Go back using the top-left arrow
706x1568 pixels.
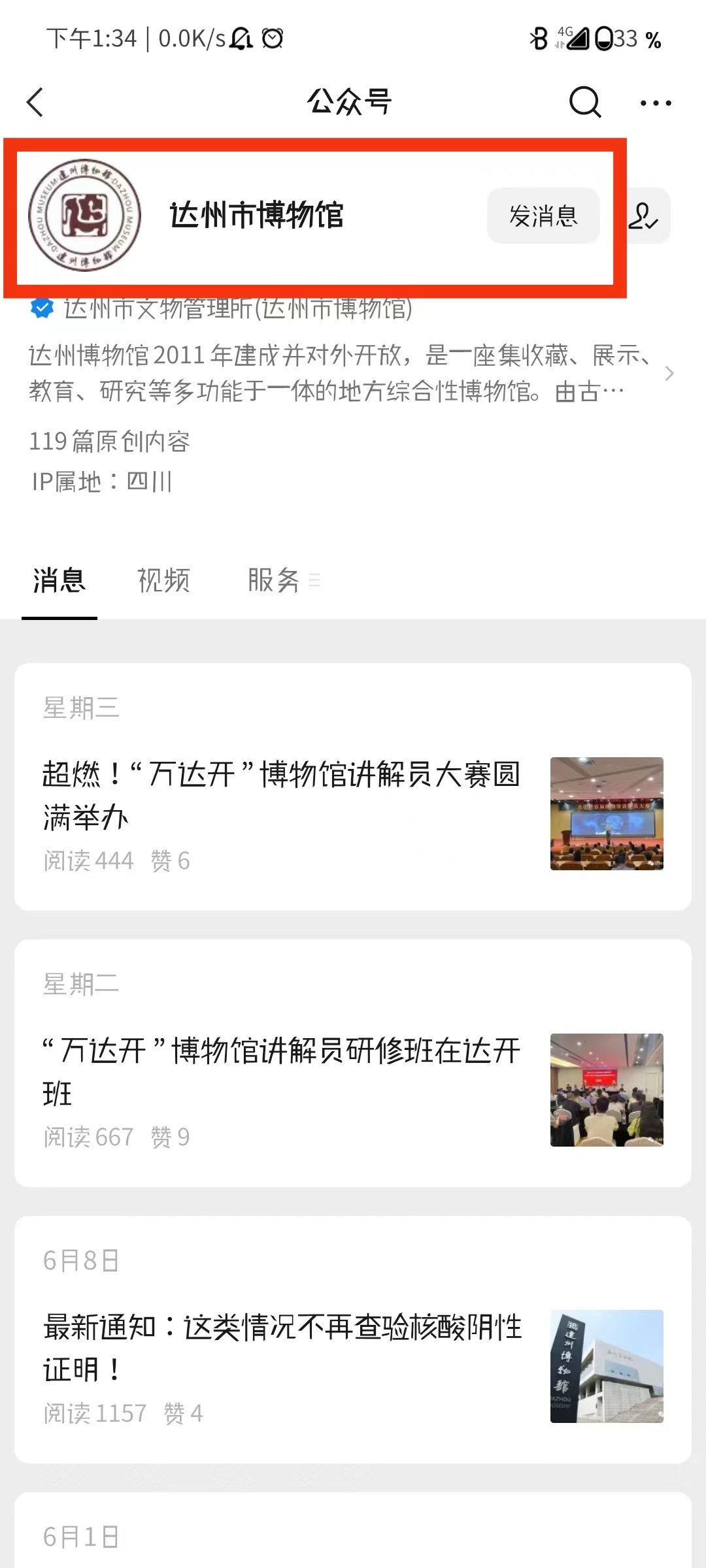tap(35, 103)
